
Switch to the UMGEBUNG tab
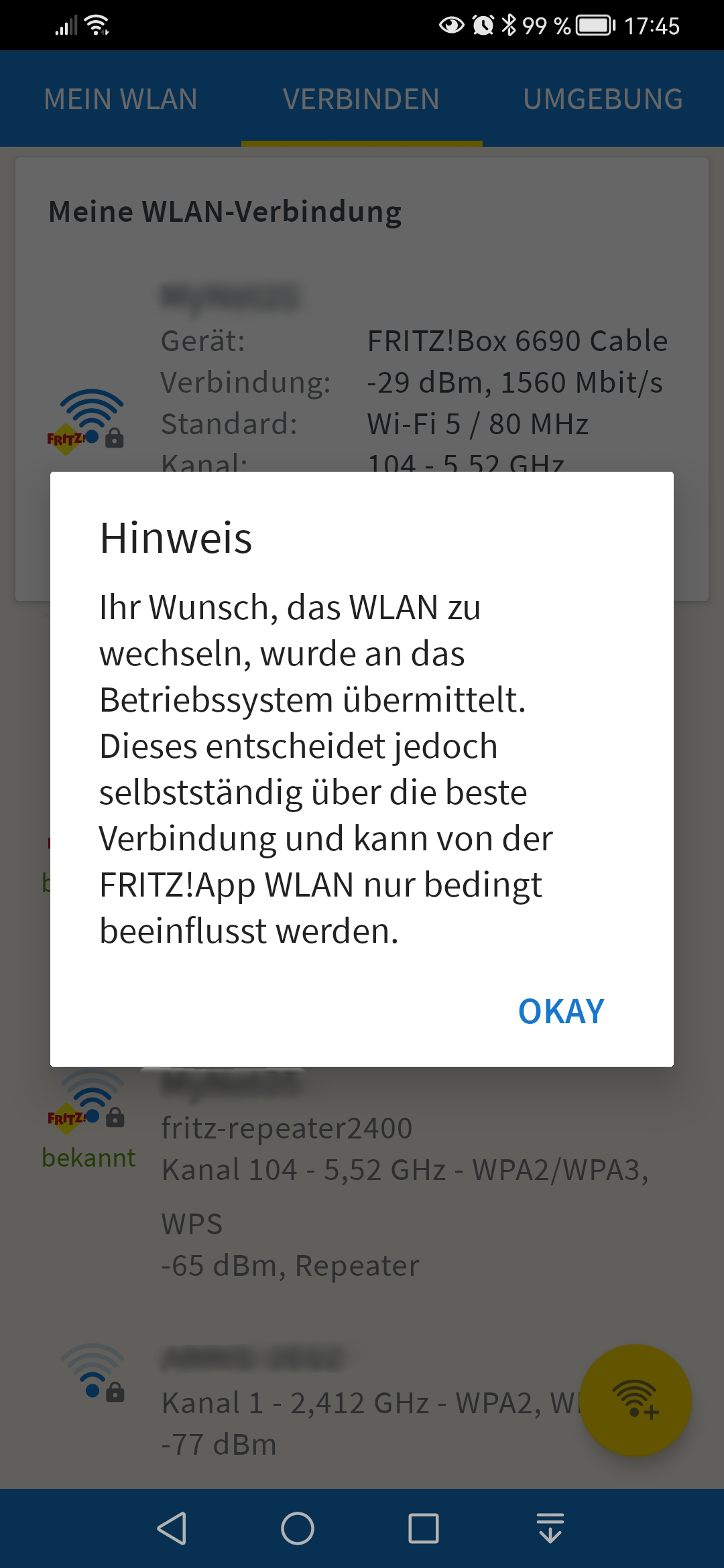click(603, 99)
